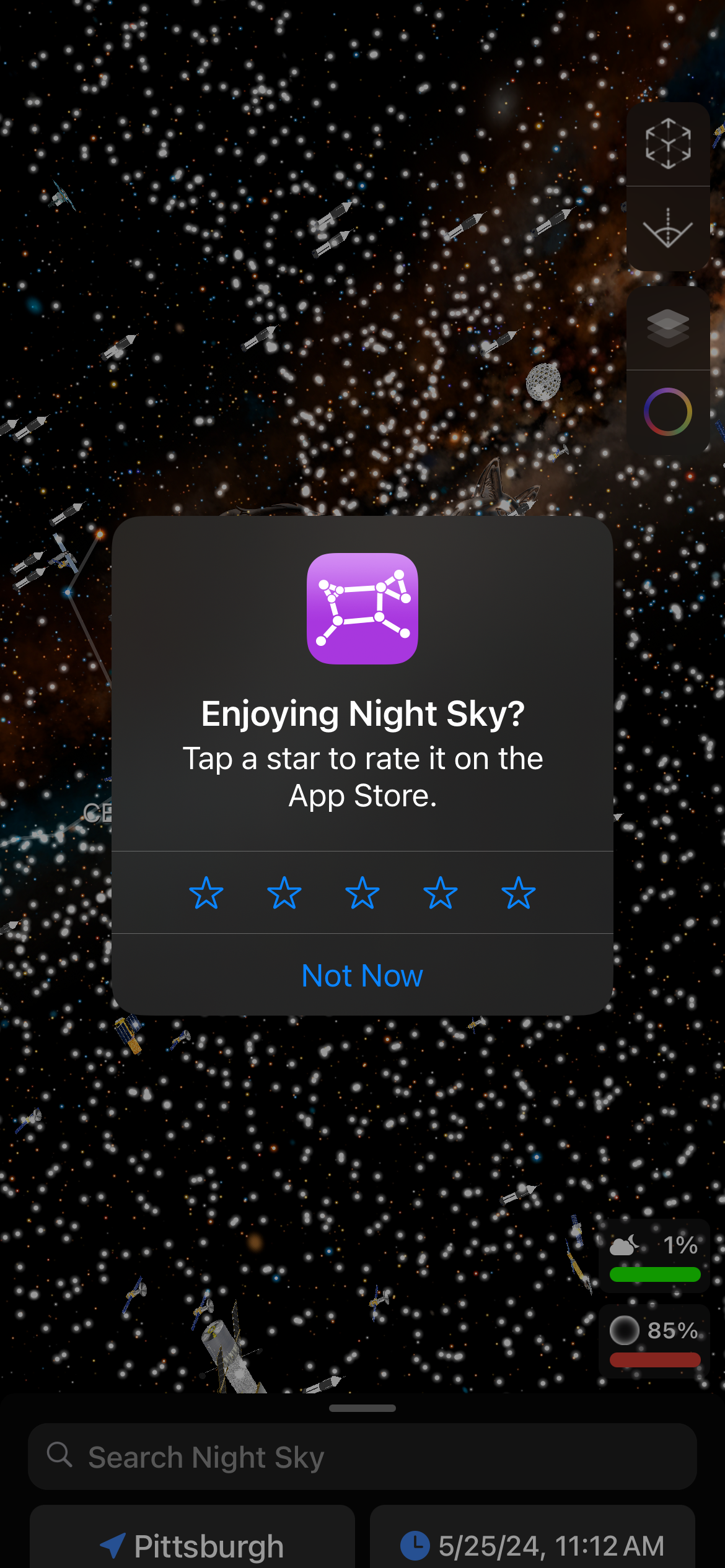Expand the bottom panel drag handle
Screen dimensions: 725x1568
point(362,1408)
